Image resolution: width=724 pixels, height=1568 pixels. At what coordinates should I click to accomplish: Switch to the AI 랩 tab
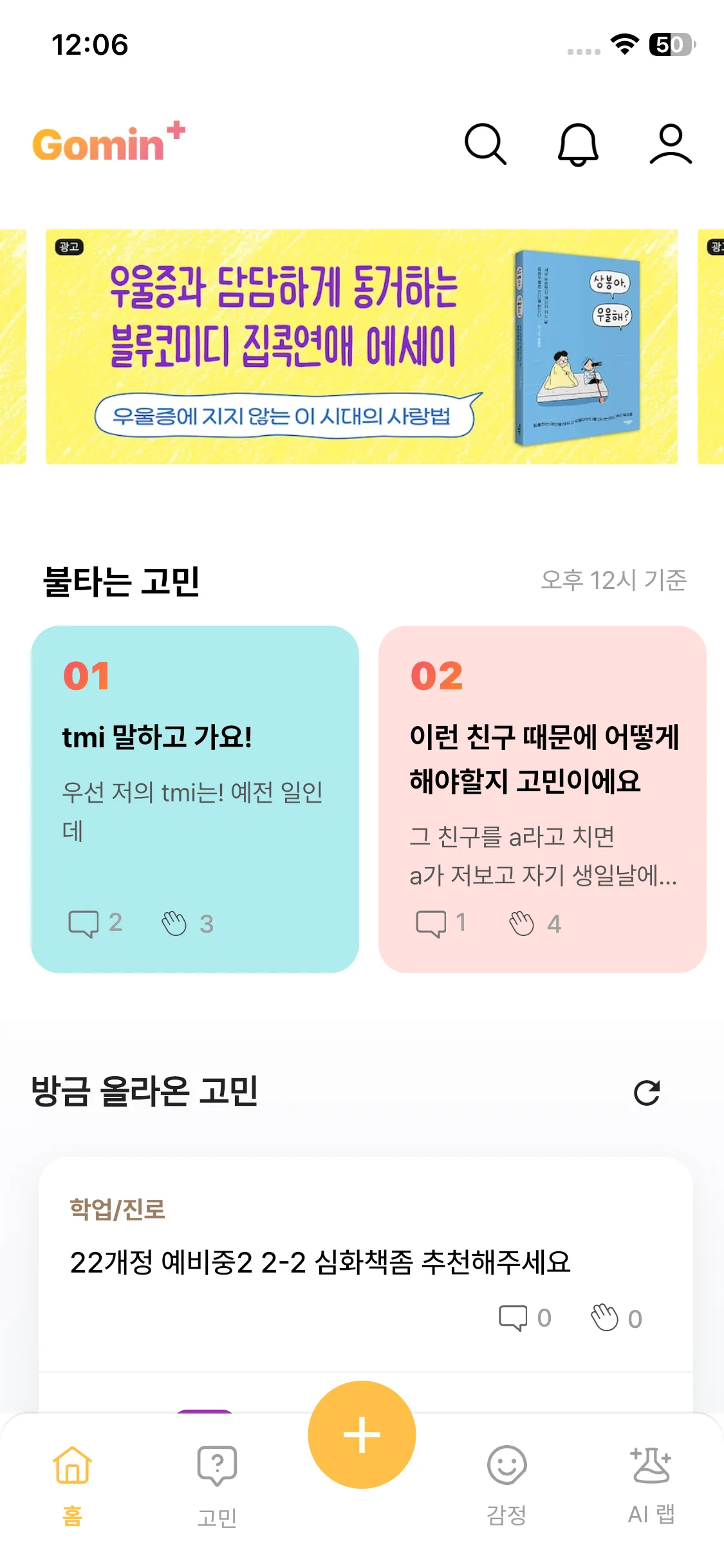(651, 1484)
